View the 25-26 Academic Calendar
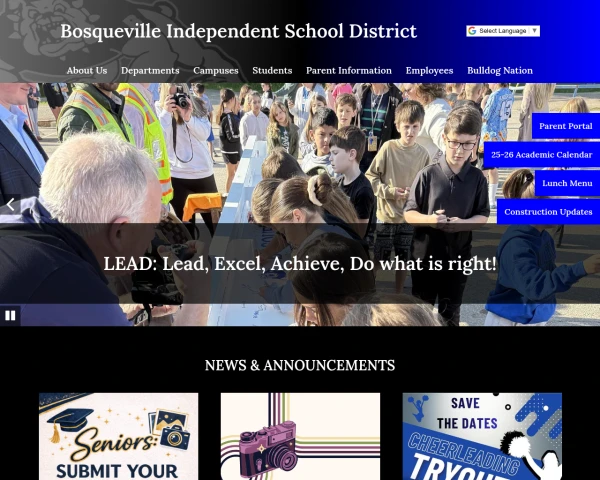The image size is (600, 480). pyautogui.click(x=541, y=156)
